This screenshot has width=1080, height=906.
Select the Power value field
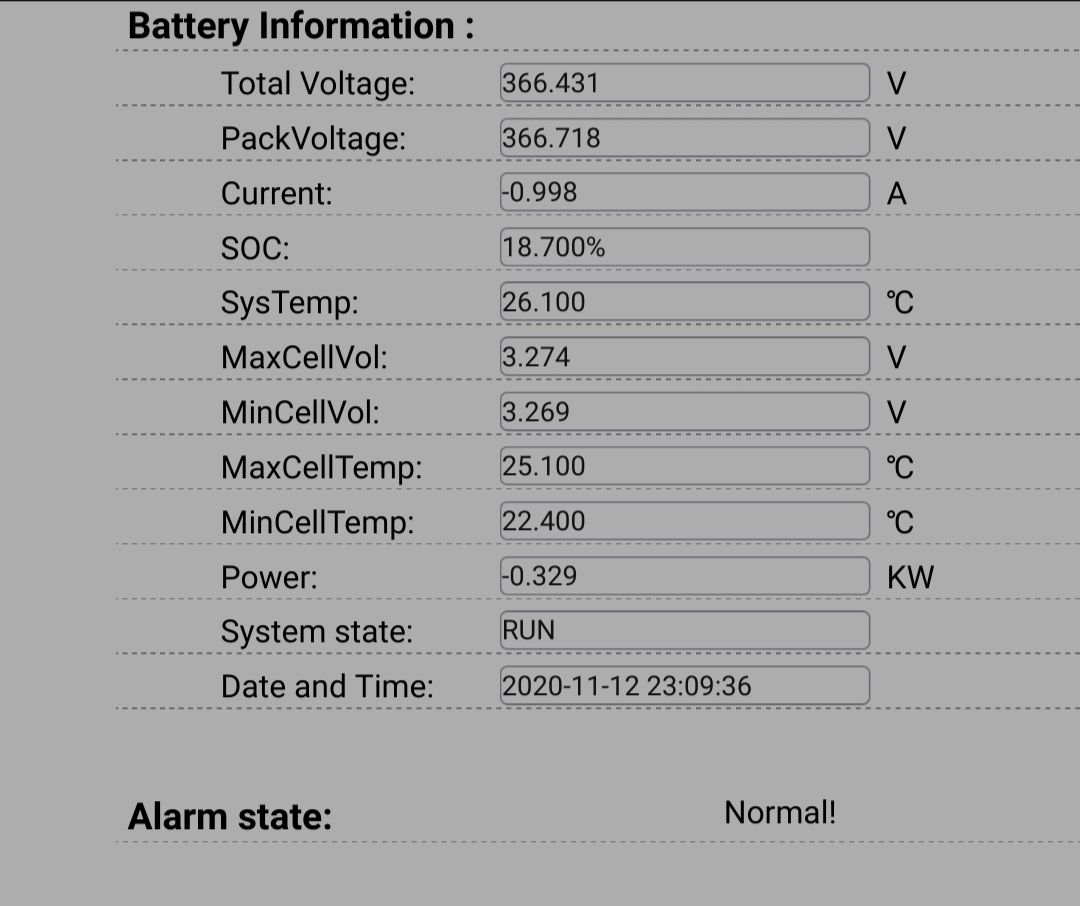(684, 576)
